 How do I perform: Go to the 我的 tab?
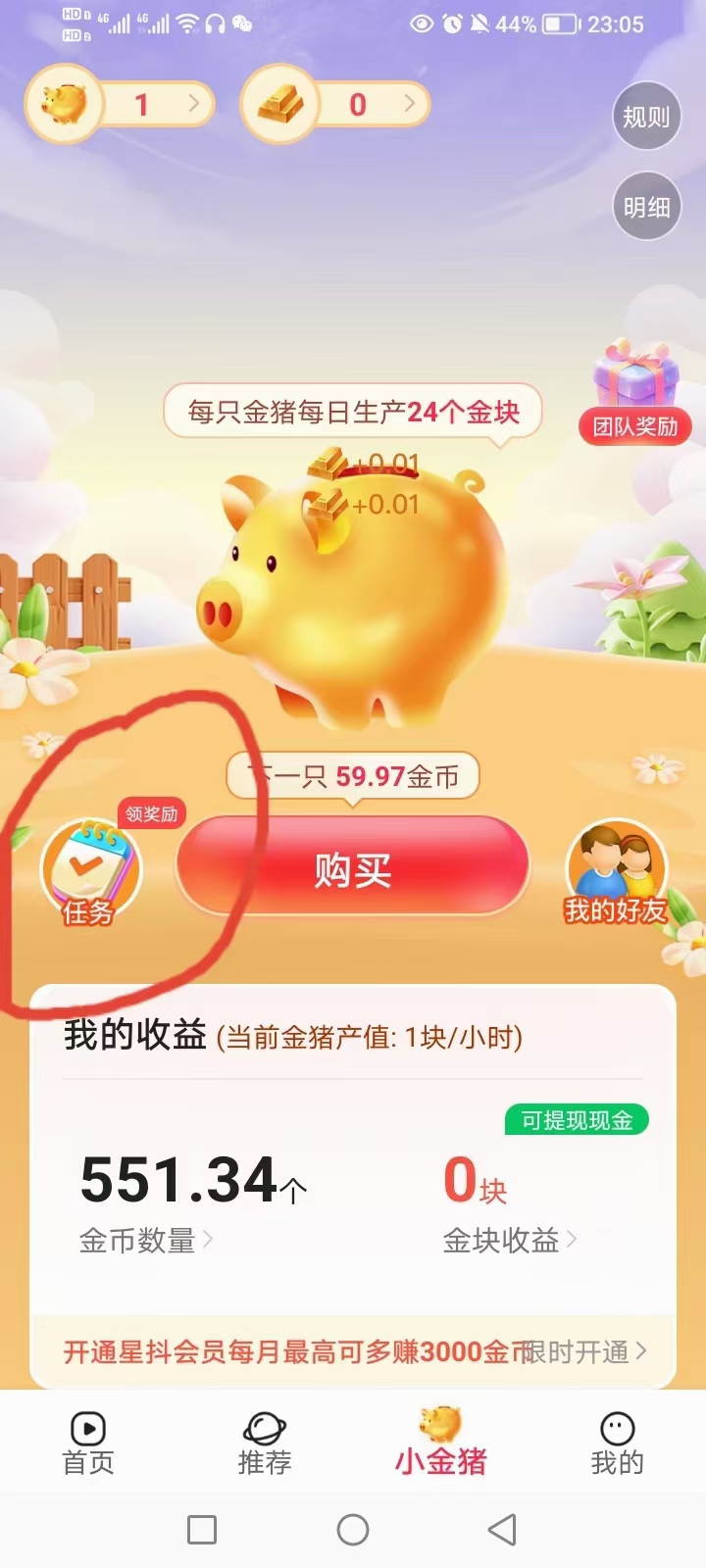pyautogui.click(x=617, y=1443)
